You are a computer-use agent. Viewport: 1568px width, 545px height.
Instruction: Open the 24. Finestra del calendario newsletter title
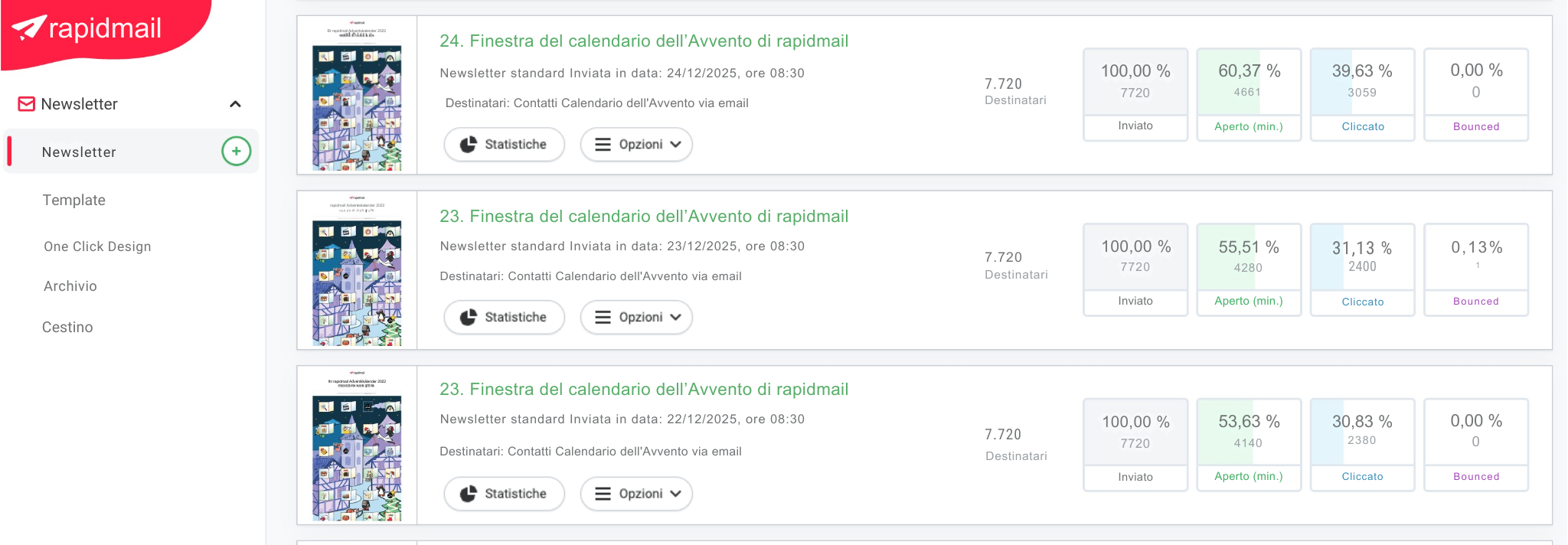643,41
